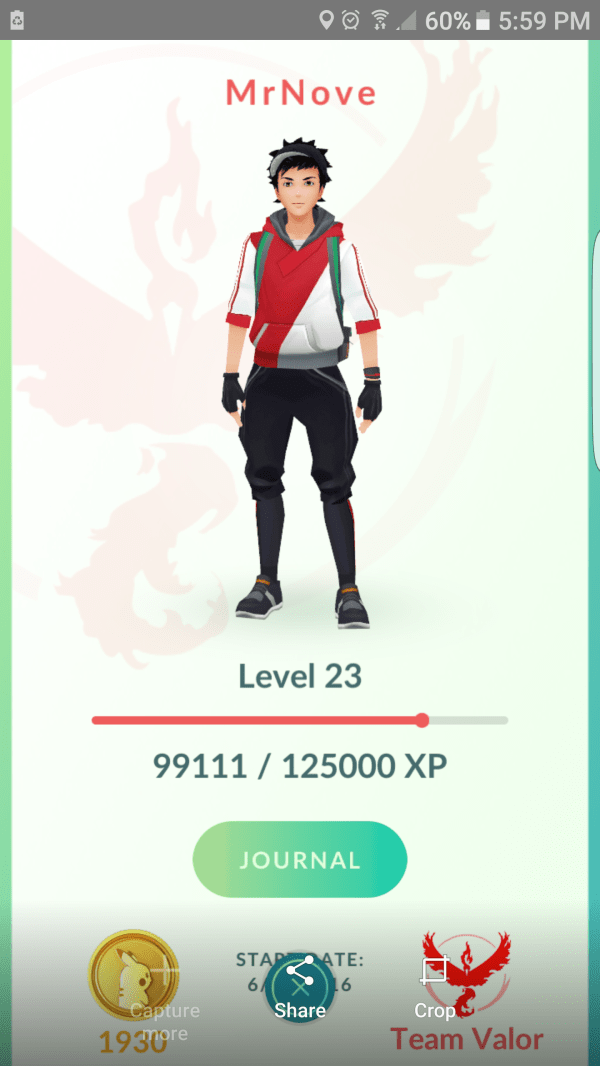
Task: Open the Journal button
Action: [x=300, y=859]
